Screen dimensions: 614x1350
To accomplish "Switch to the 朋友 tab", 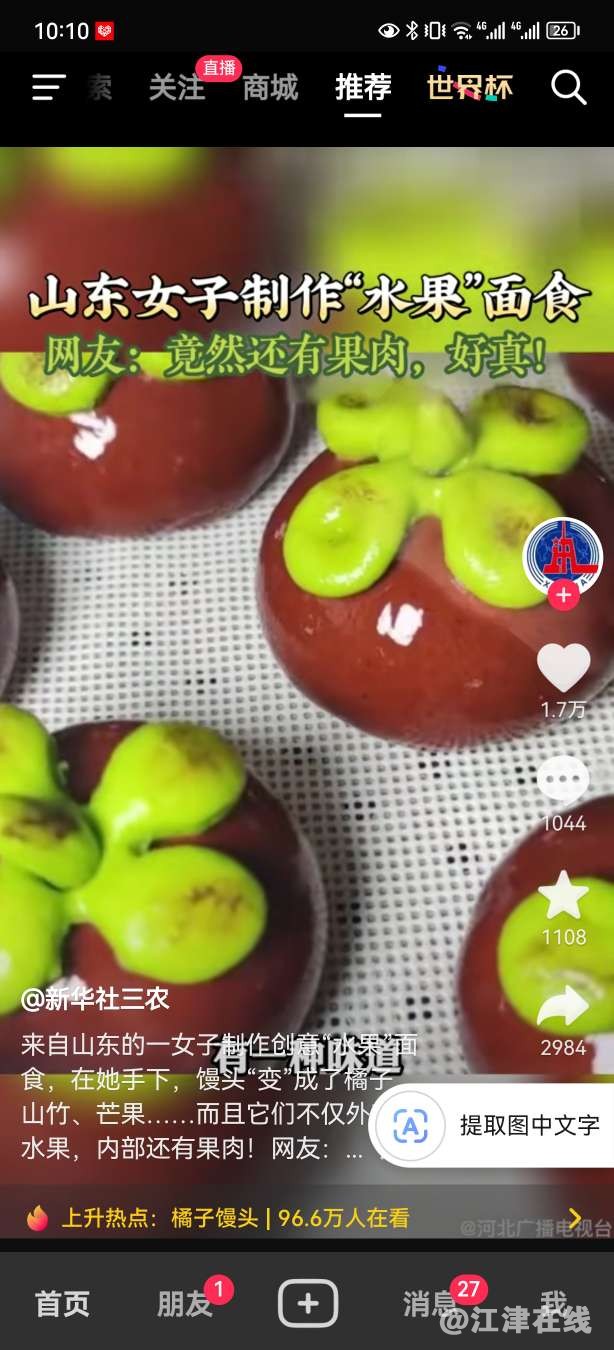I will pos(184,1304).
